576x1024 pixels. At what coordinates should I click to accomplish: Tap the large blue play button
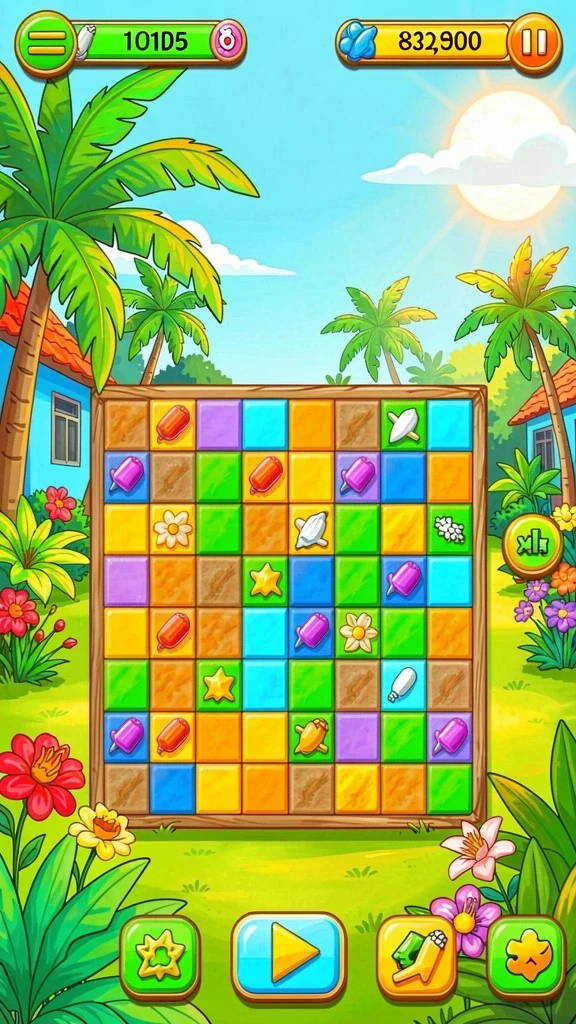point(289,957)
